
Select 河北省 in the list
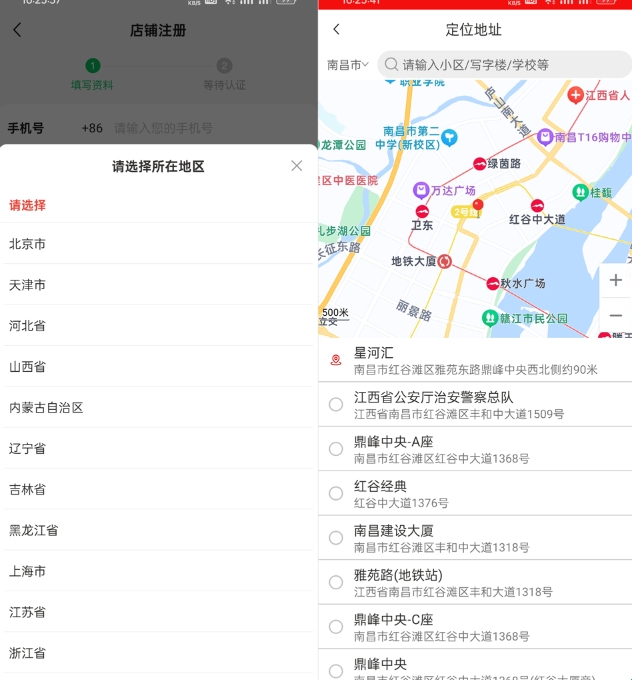click(x=28, y=326)
